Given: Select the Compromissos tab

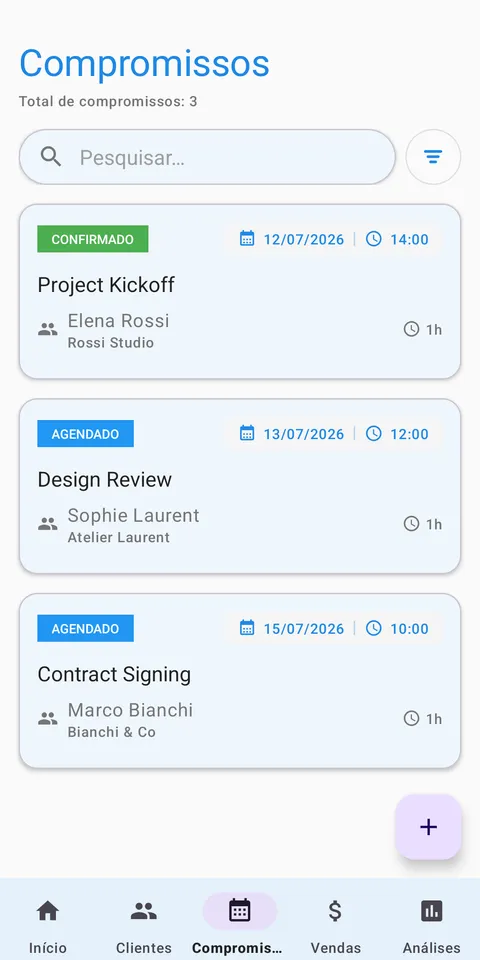Looking at the screenshot, I should click(x=239, y=924).
